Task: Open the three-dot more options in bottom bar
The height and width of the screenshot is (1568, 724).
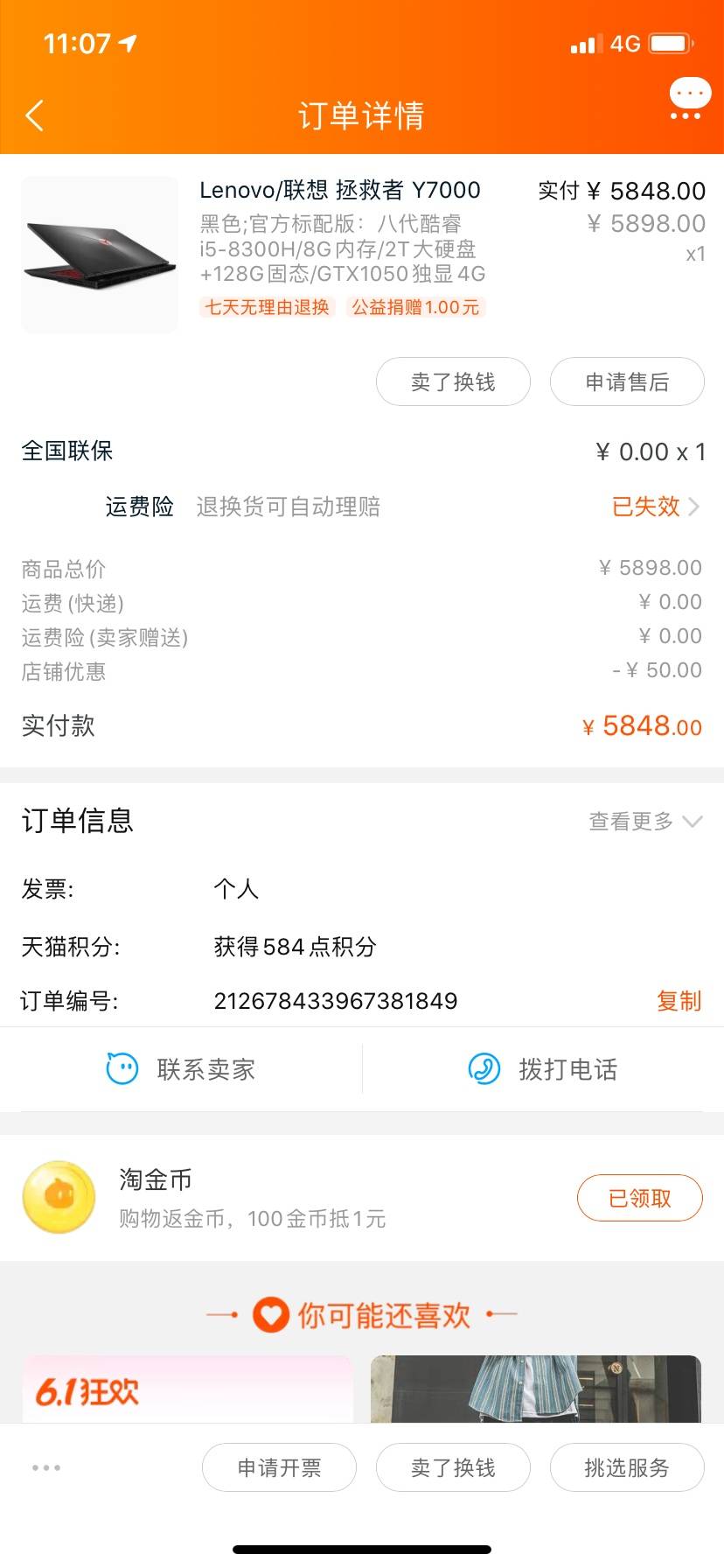Action: click(46, 1467)
